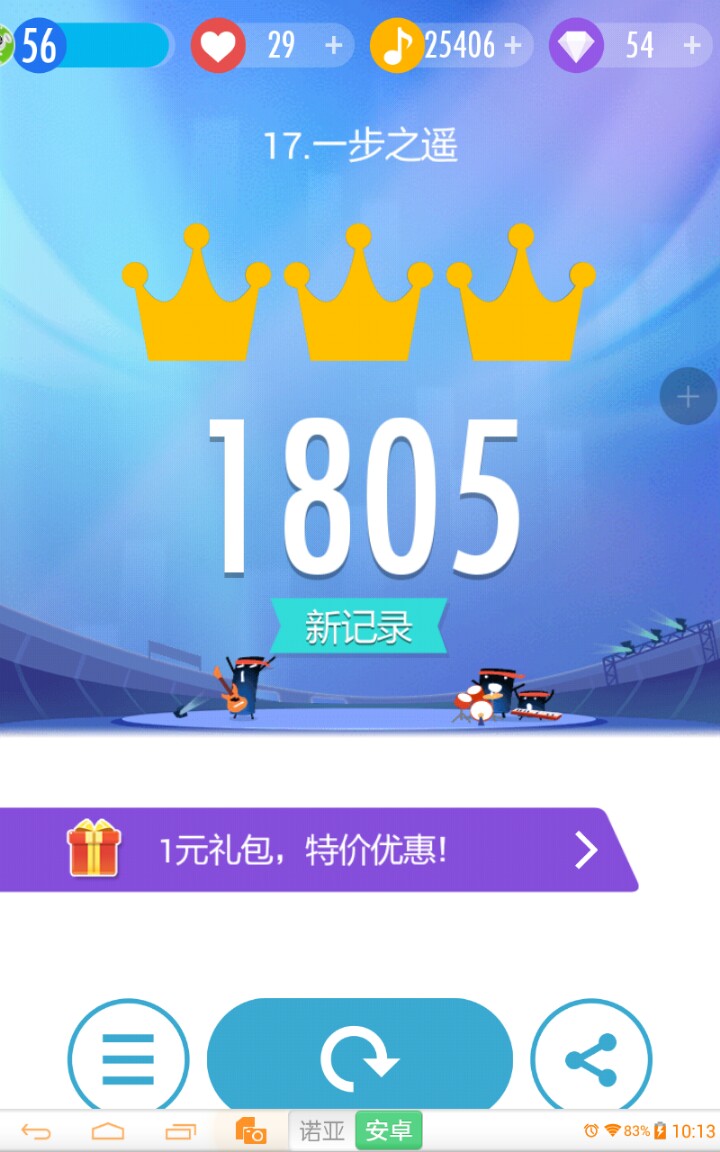Open the song list menu button
Viewport: 720px width, 1152px height.
click(128, 1058)
